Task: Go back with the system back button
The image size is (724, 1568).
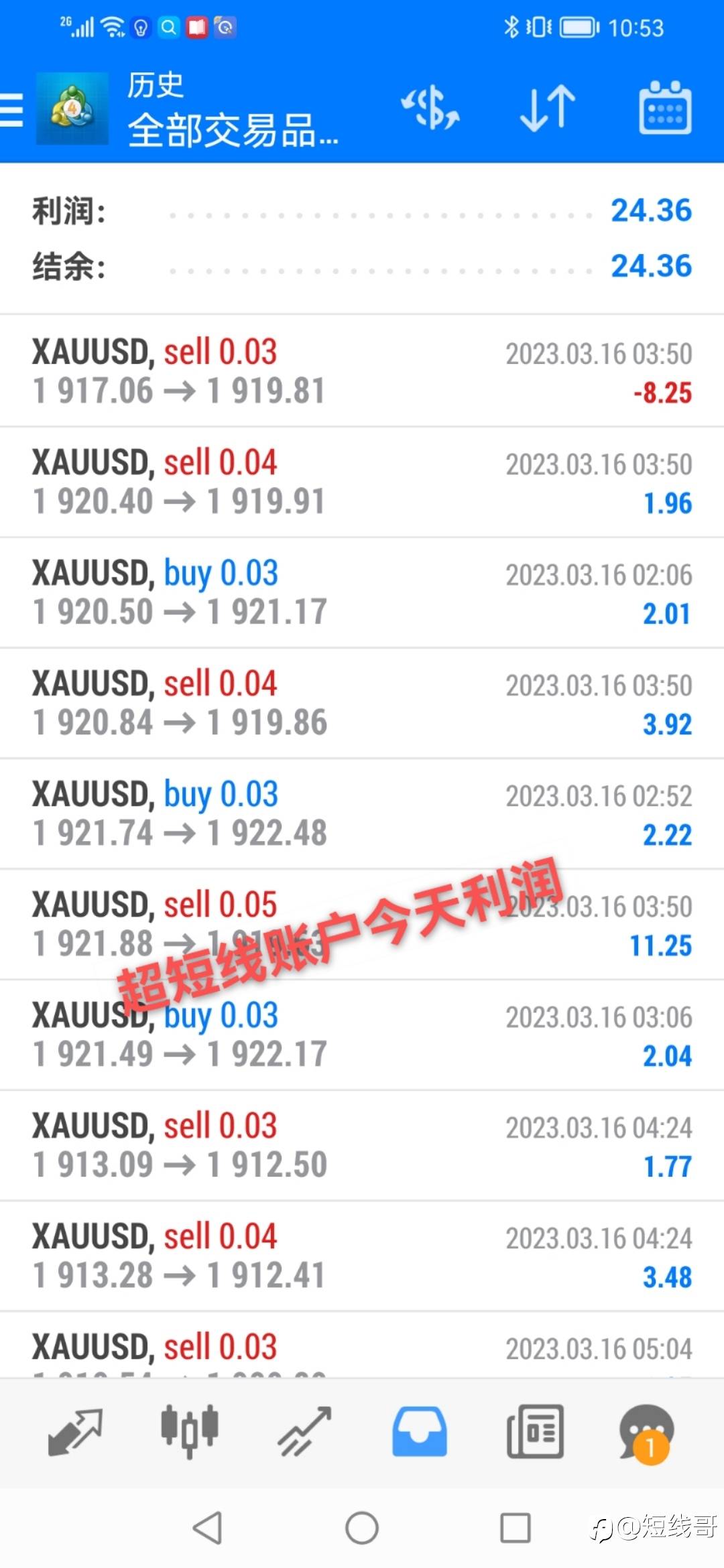Action: [207, 1528]
